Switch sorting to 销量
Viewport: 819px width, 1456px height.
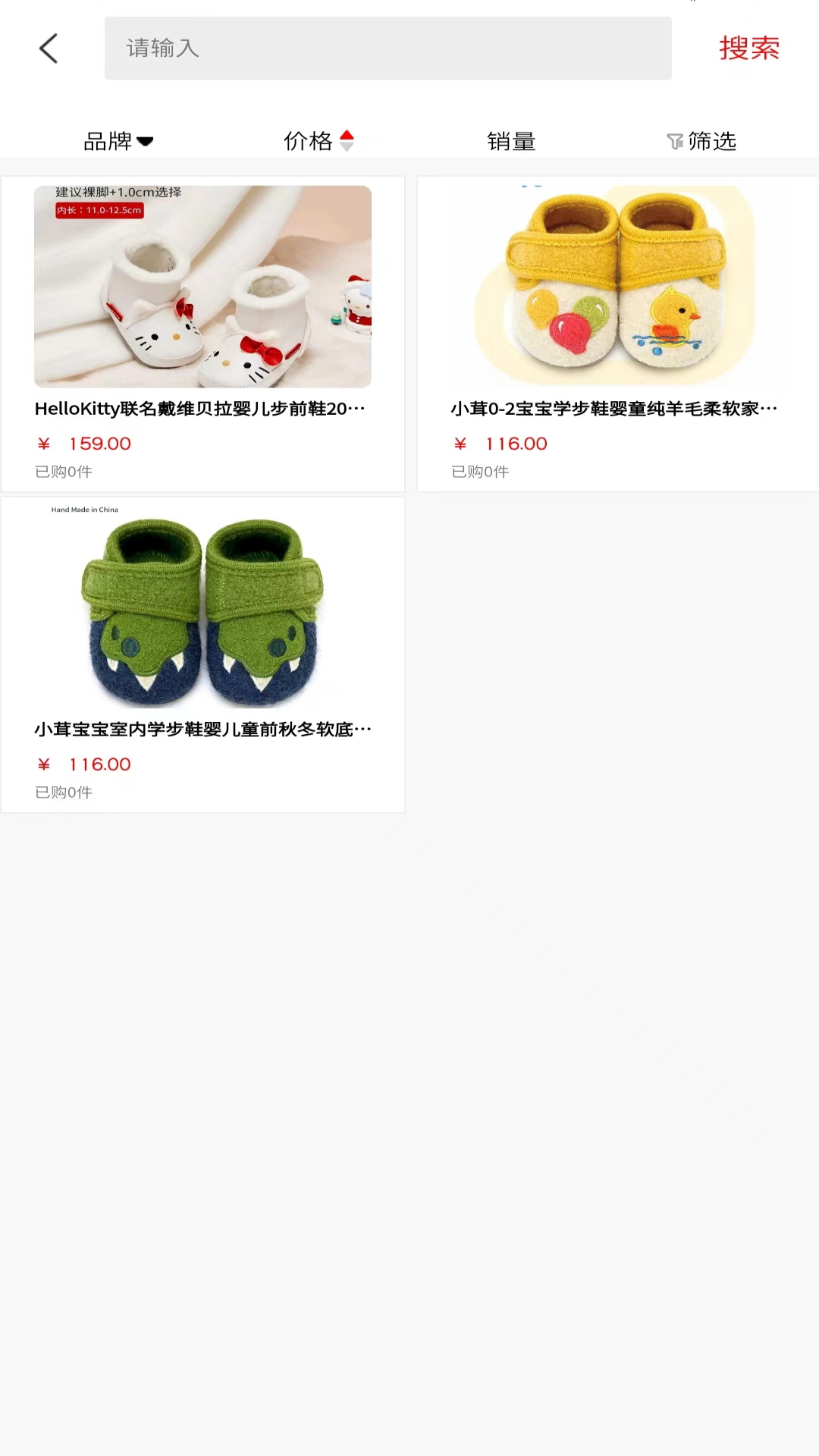coord(511,140)
